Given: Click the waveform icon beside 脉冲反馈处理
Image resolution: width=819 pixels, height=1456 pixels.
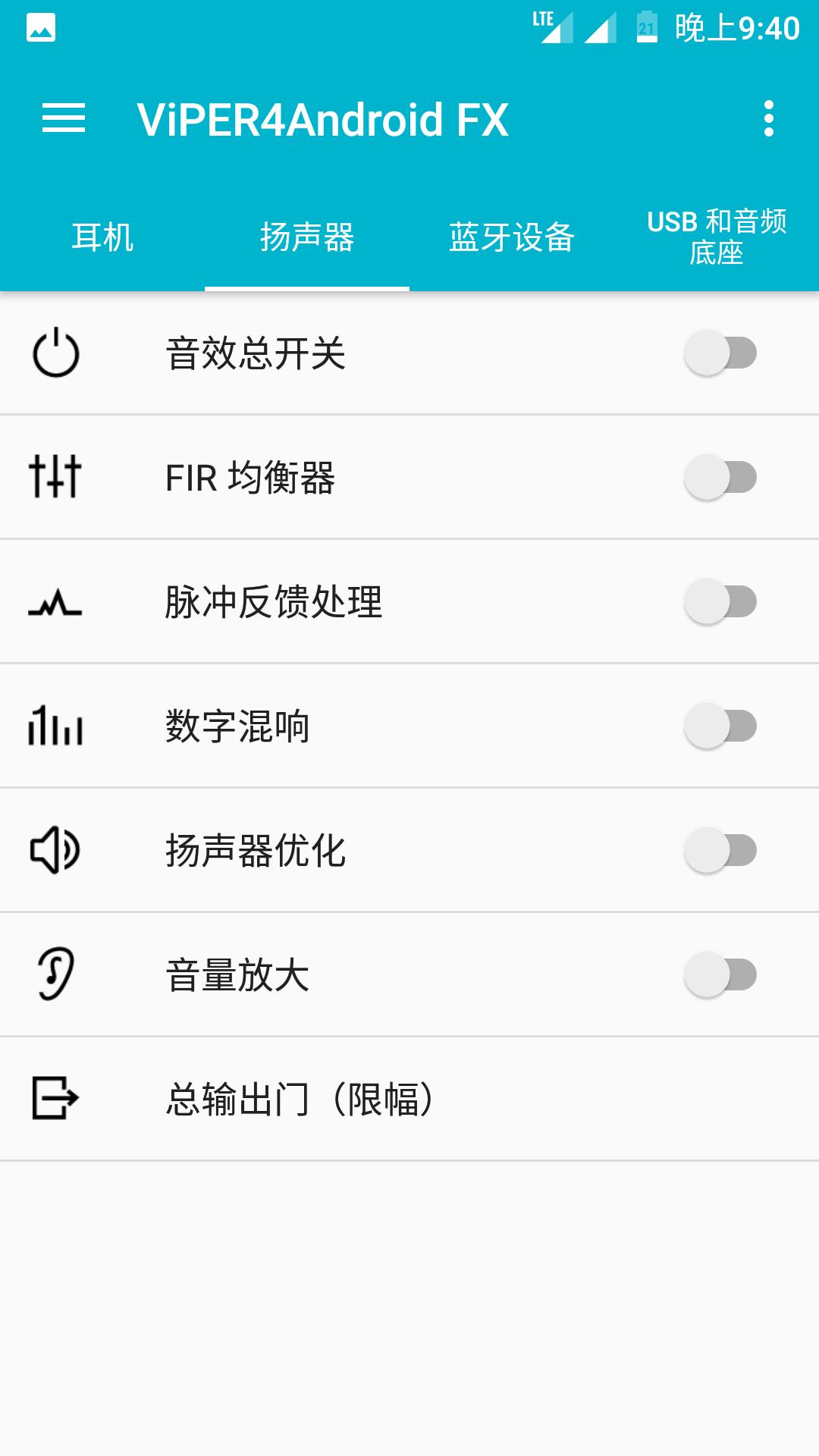Looking at the screenshot, I should click(x=55, y=601).
